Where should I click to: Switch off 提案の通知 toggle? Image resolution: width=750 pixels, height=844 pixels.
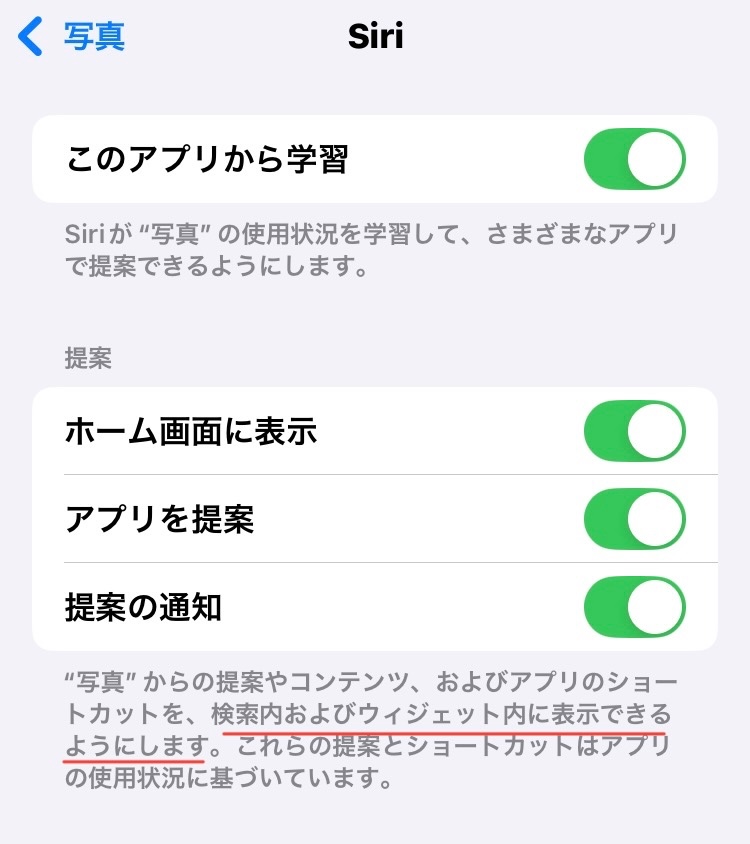[x=634, y=606]
